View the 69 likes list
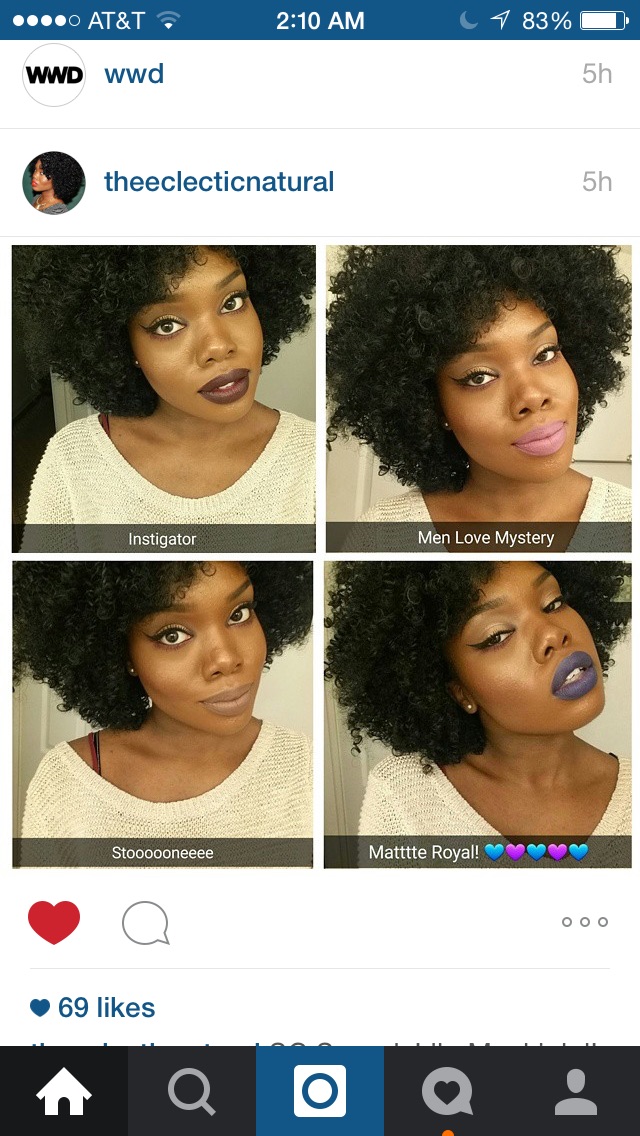 tap(92, 1007)
